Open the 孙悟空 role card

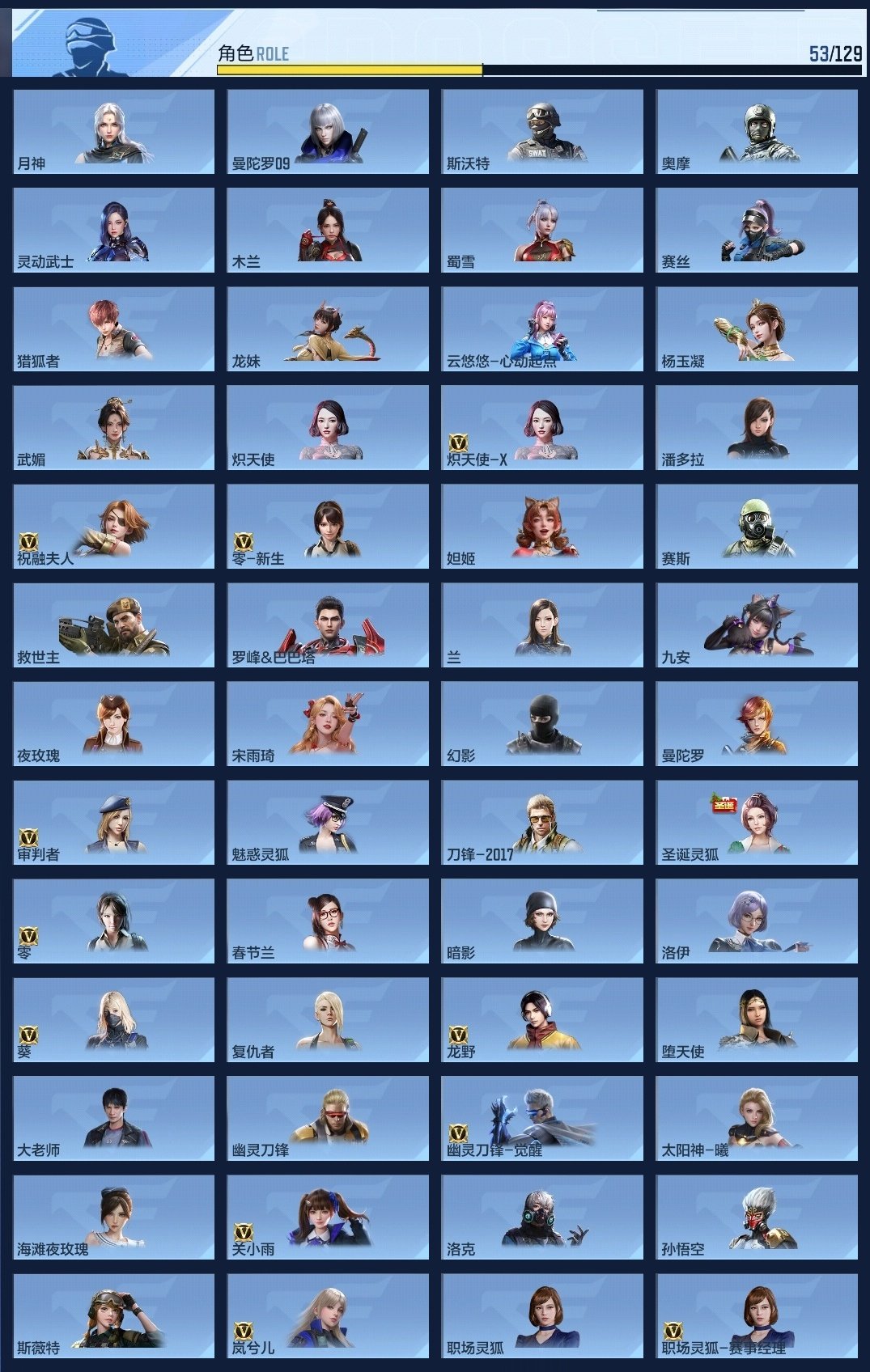[x=757, y=1217]
